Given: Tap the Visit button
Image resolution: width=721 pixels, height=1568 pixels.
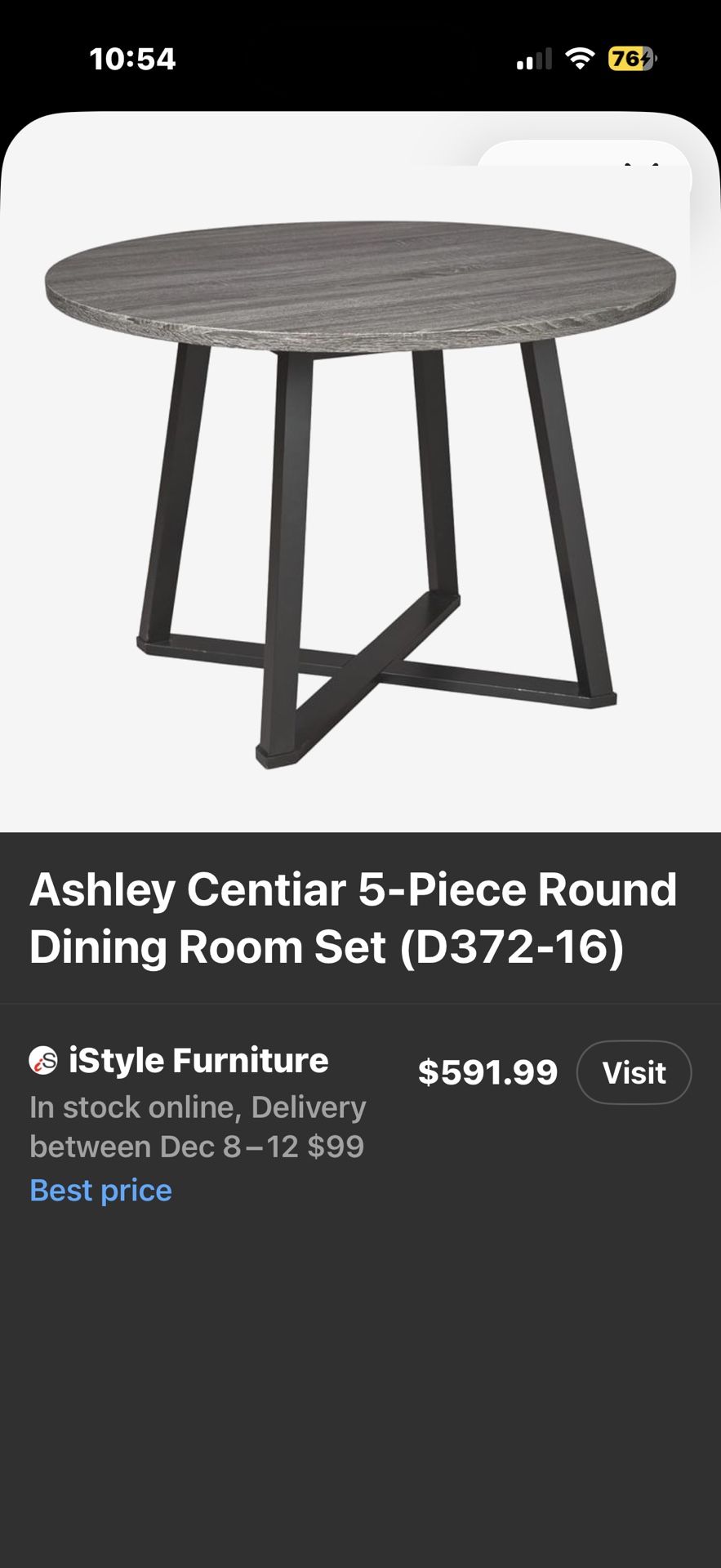Looking at the screenshot, I should coord(634,1073).
